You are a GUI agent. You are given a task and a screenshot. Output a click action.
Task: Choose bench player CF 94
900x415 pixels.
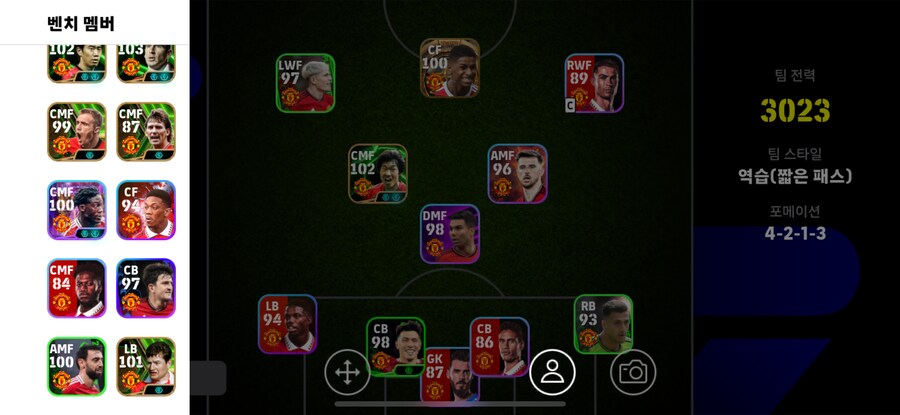(146, 210)
